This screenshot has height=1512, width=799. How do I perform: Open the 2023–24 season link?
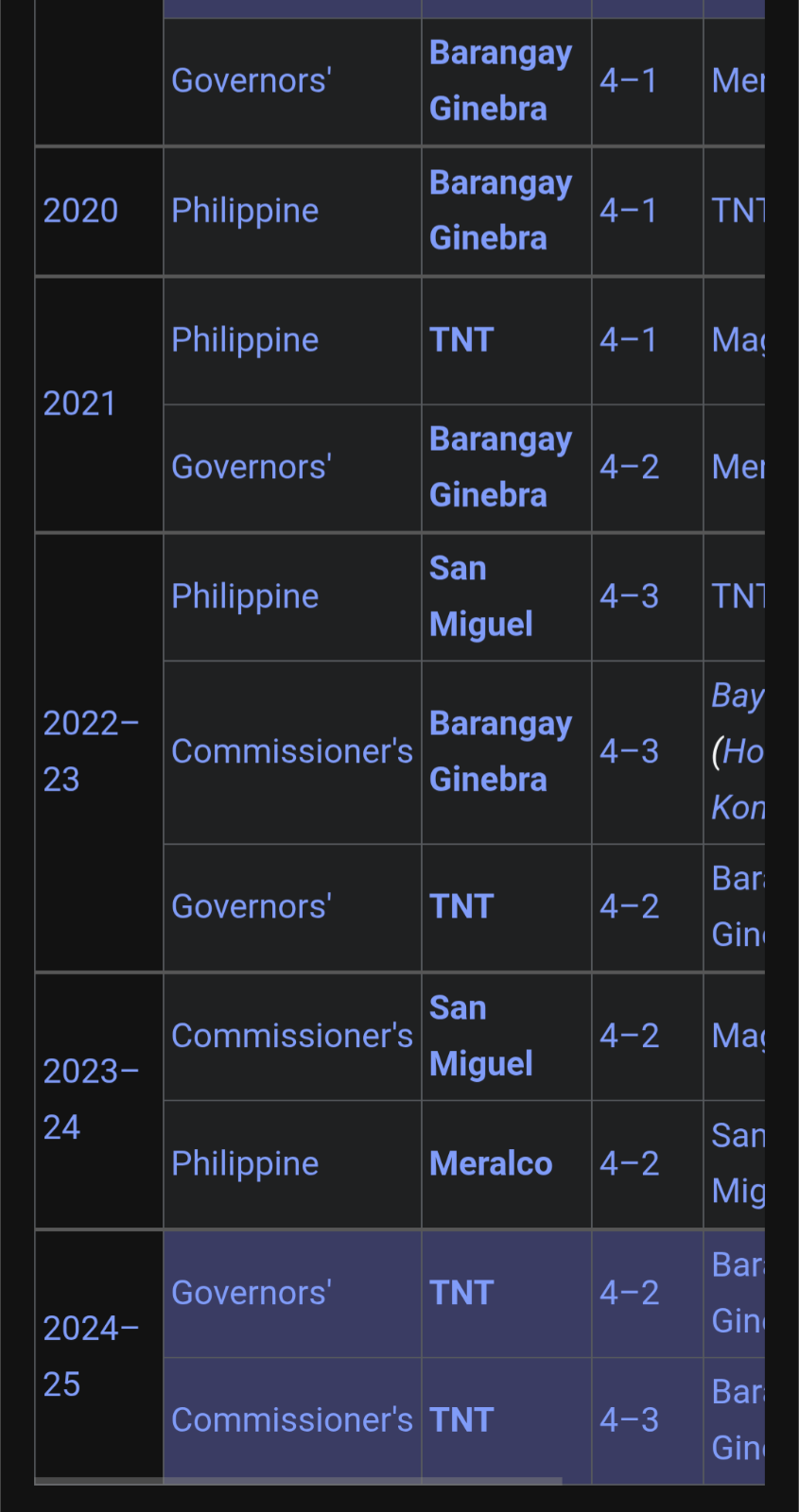click(x=91, y=1099)
